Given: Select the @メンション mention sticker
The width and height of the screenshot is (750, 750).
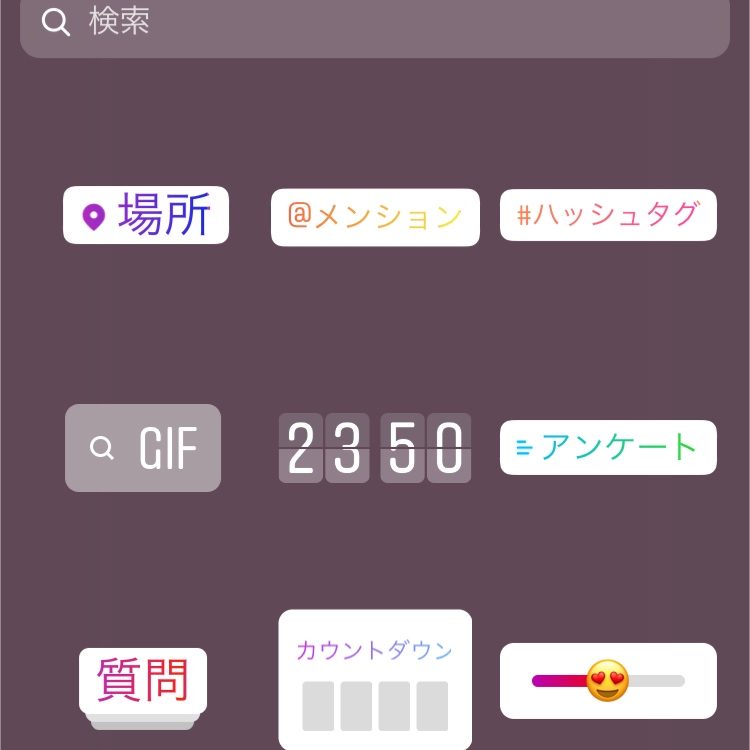Looking at the screenshot, I should (x=375, y=217).
